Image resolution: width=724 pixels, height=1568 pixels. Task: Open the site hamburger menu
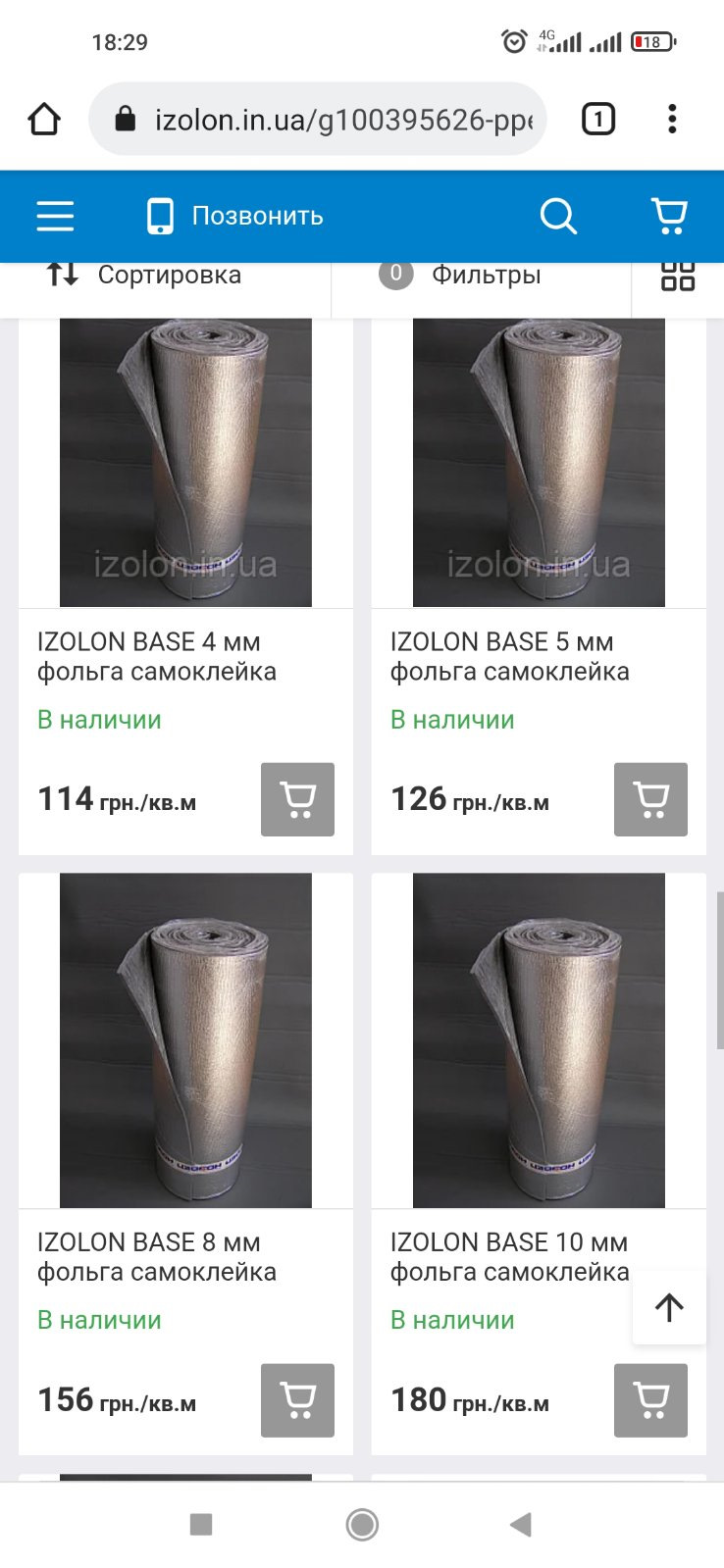point(55,216)
